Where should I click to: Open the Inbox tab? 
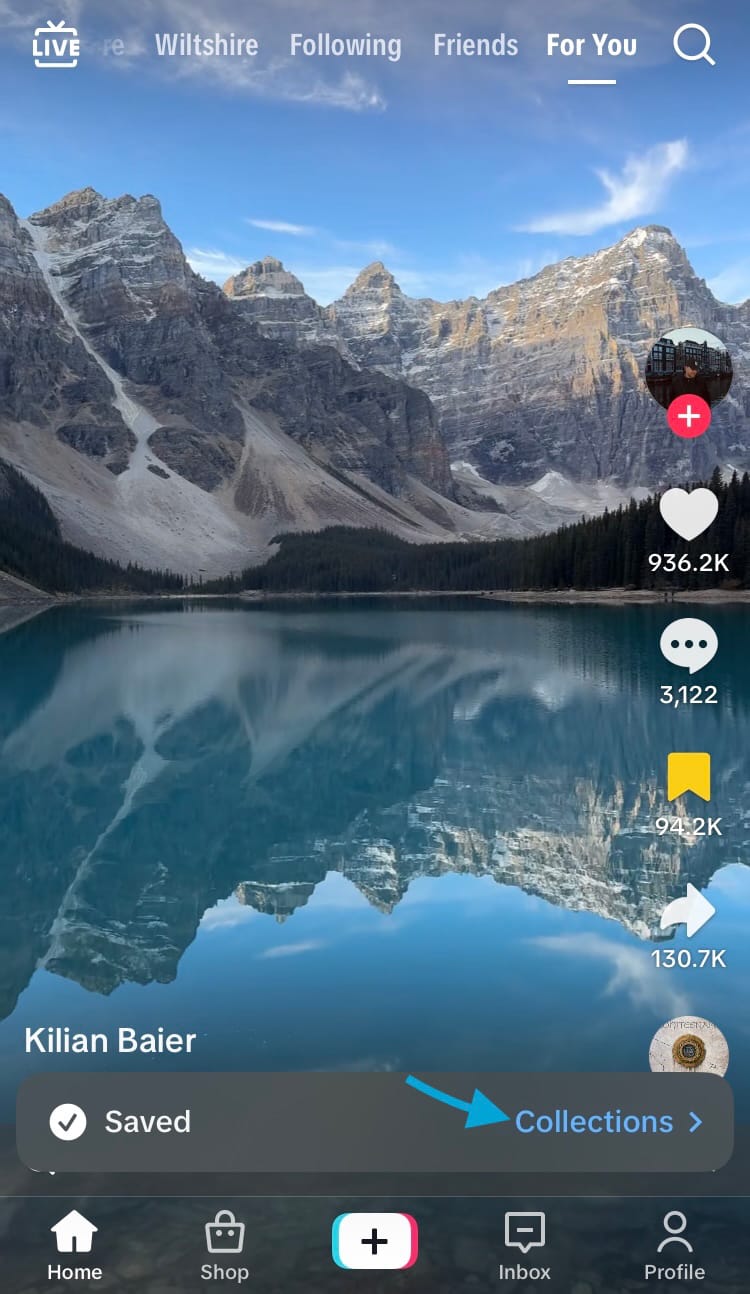[524, 1245]
